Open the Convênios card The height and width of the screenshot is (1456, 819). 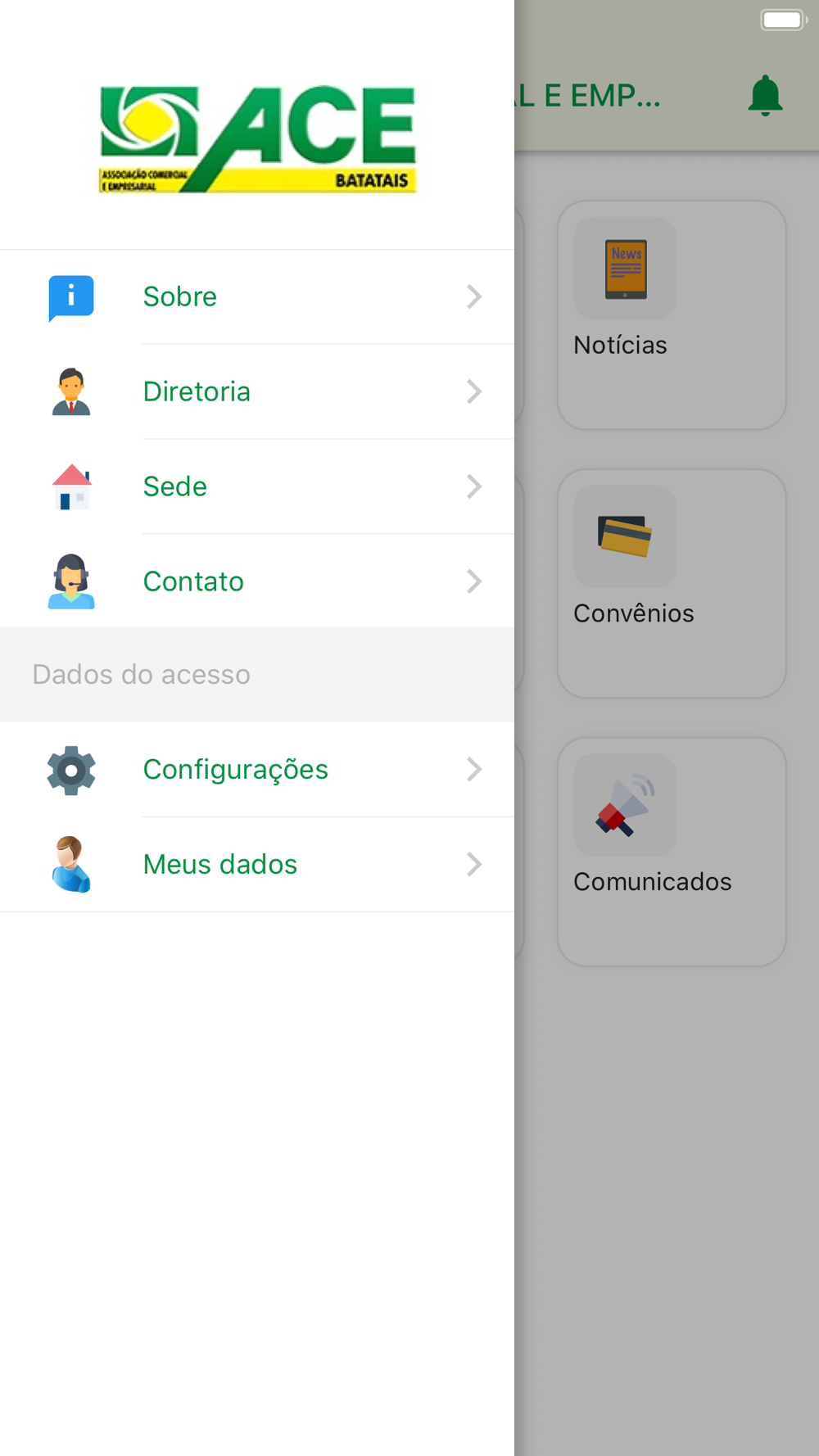[x=672, y=584]
